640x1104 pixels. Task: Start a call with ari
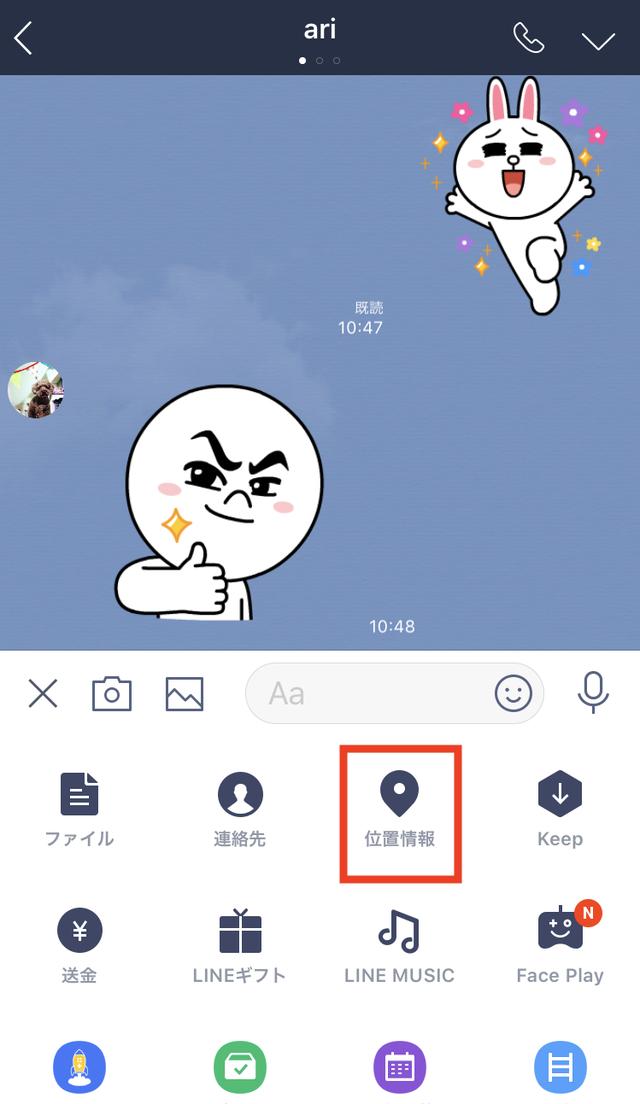coord(529,39)
